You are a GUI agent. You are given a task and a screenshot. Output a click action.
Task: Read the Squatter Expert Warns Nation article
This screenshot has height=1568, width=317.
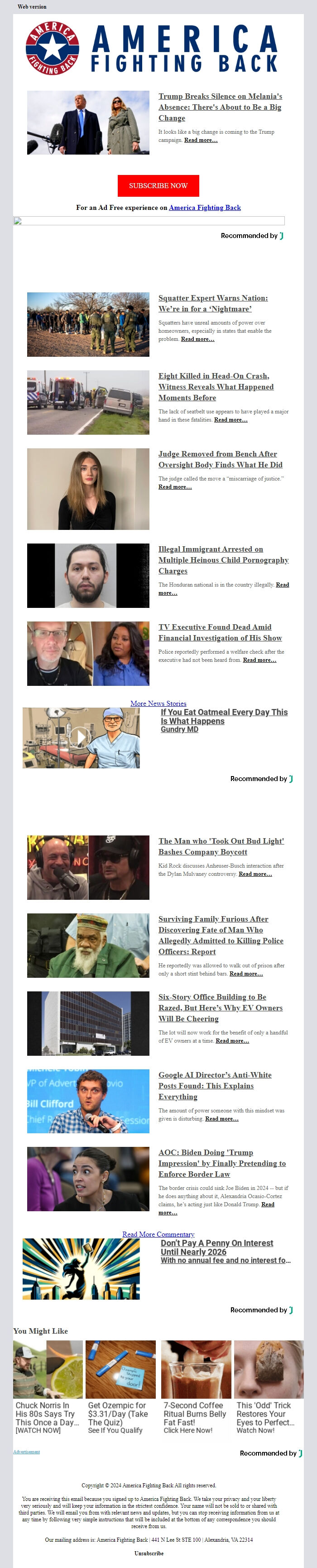[x=212, y=303]
